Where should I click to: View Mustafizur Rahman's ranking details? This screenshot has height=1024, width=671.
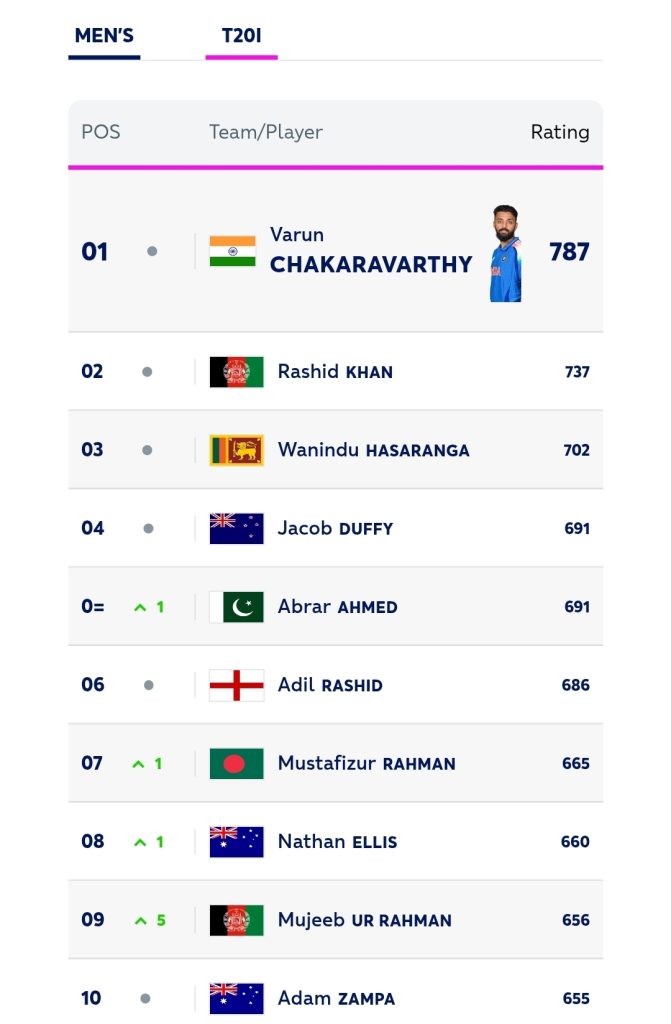[366, 763]
